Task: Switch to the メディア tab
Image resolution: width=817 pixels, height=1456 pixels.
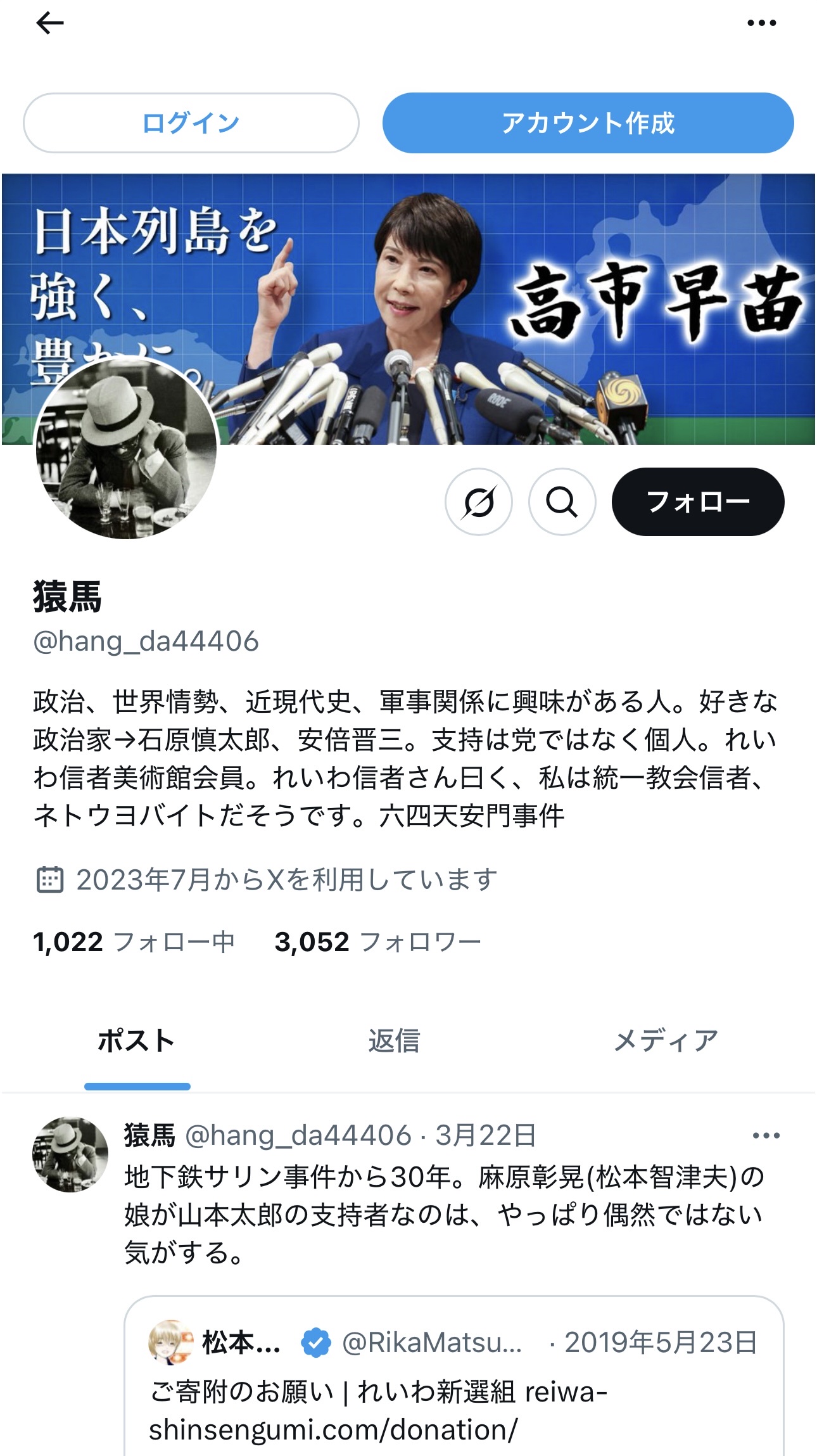Action: click(665, 1041)
